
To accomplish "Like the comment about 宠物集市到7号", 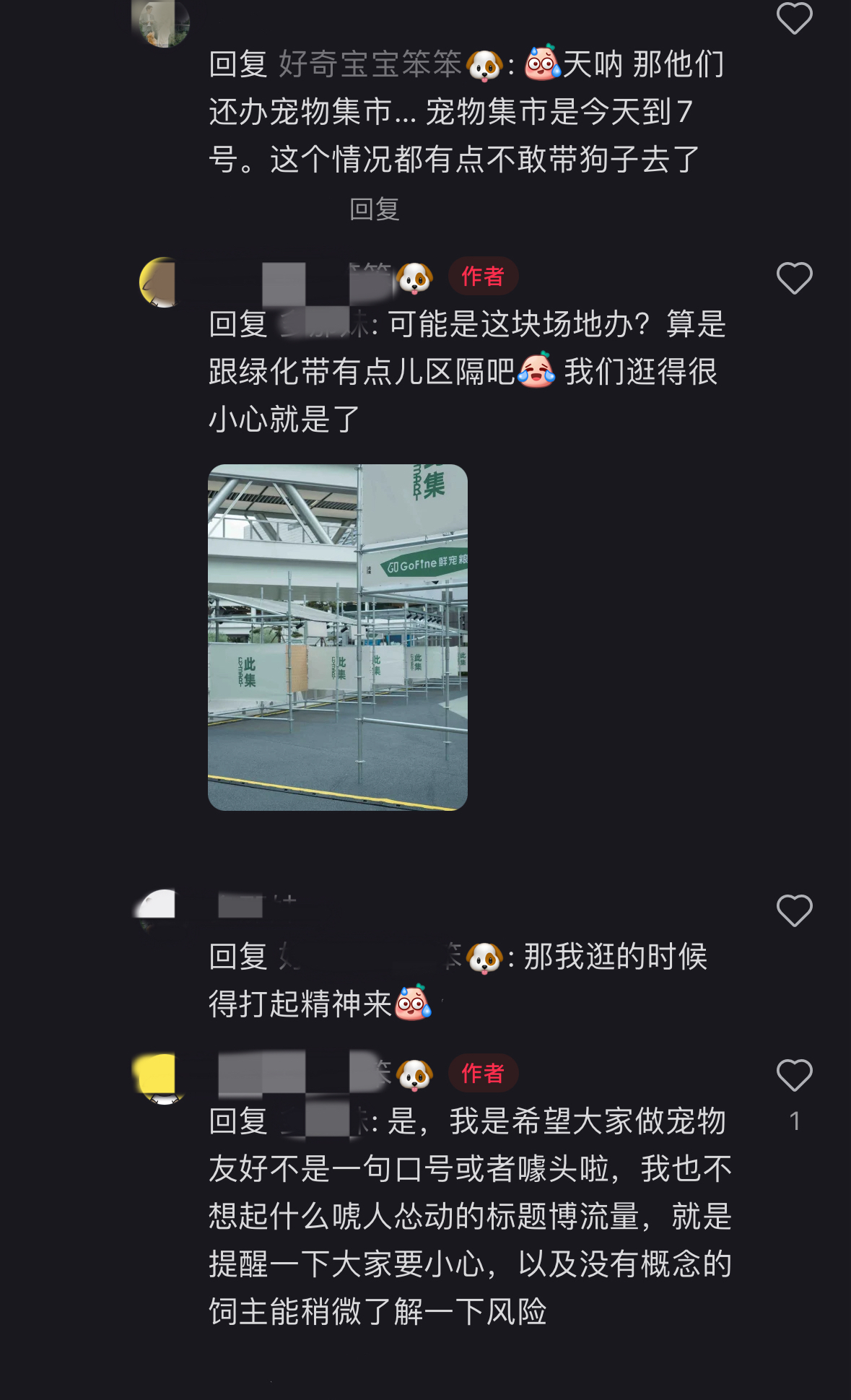I will coord(794,17).
